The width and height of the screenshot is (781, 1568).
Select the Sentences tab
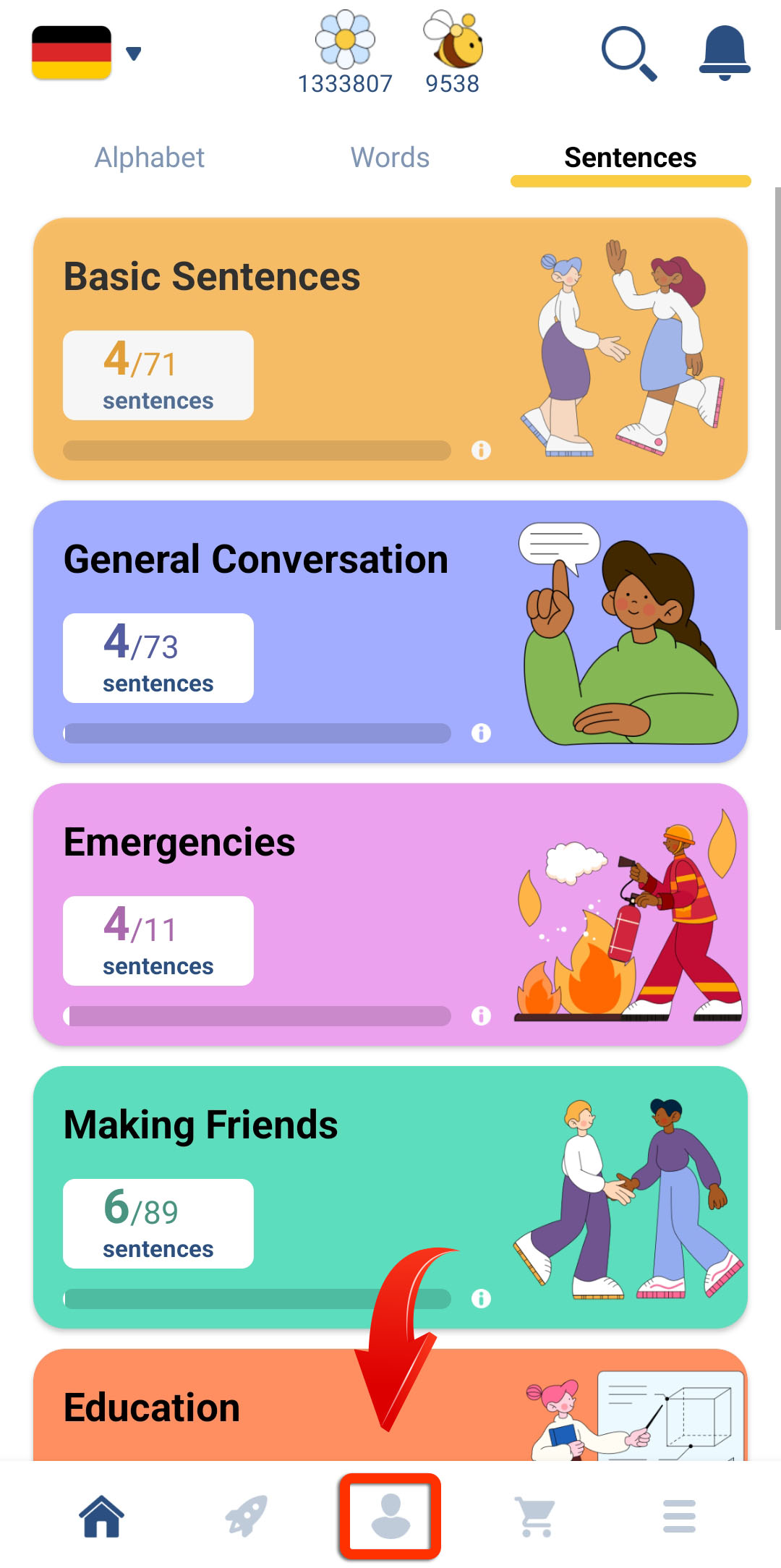pyautogui.click(x=630, y=158)
